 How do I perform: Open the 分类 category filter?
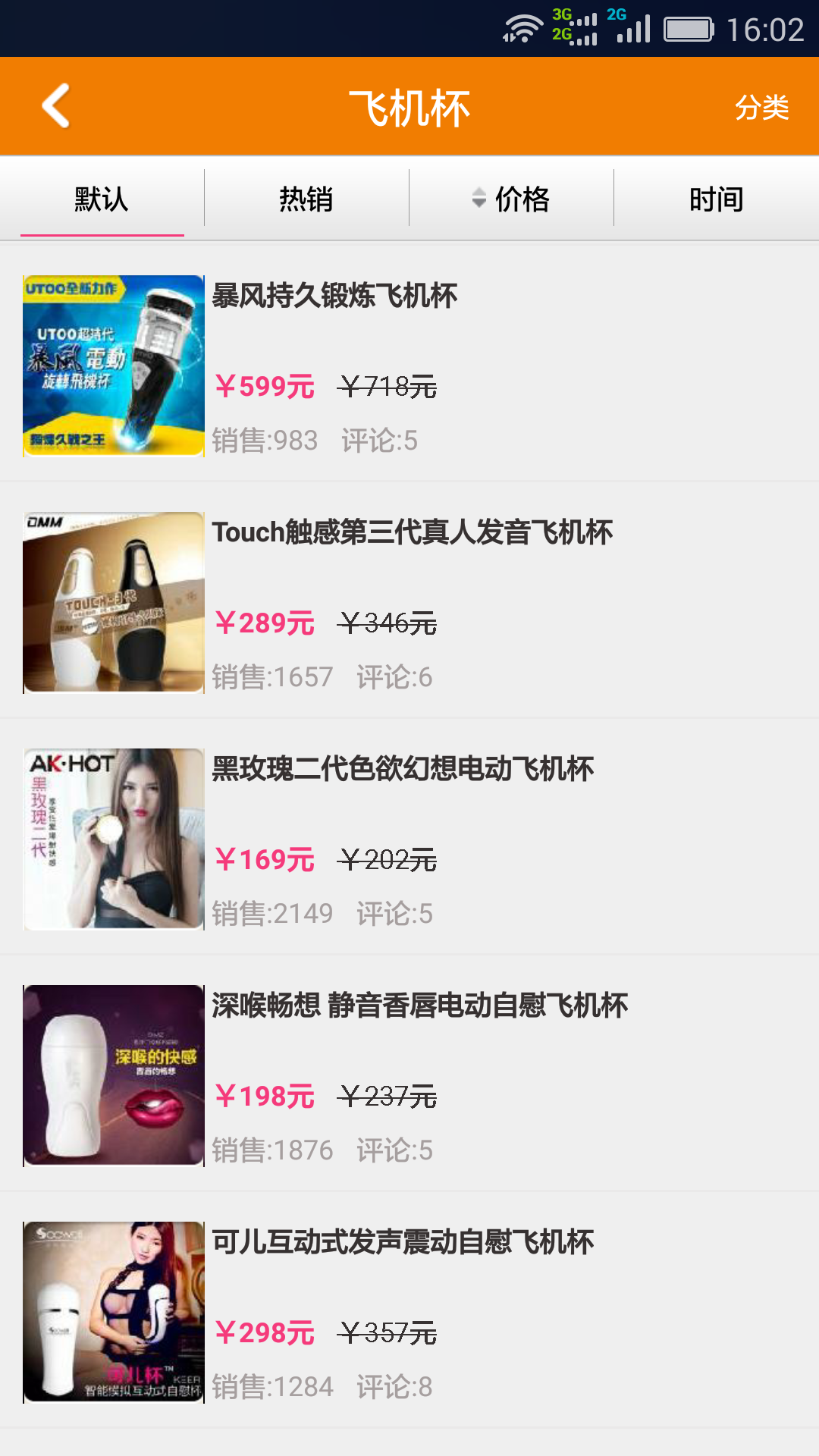click(x=761, y=107)
